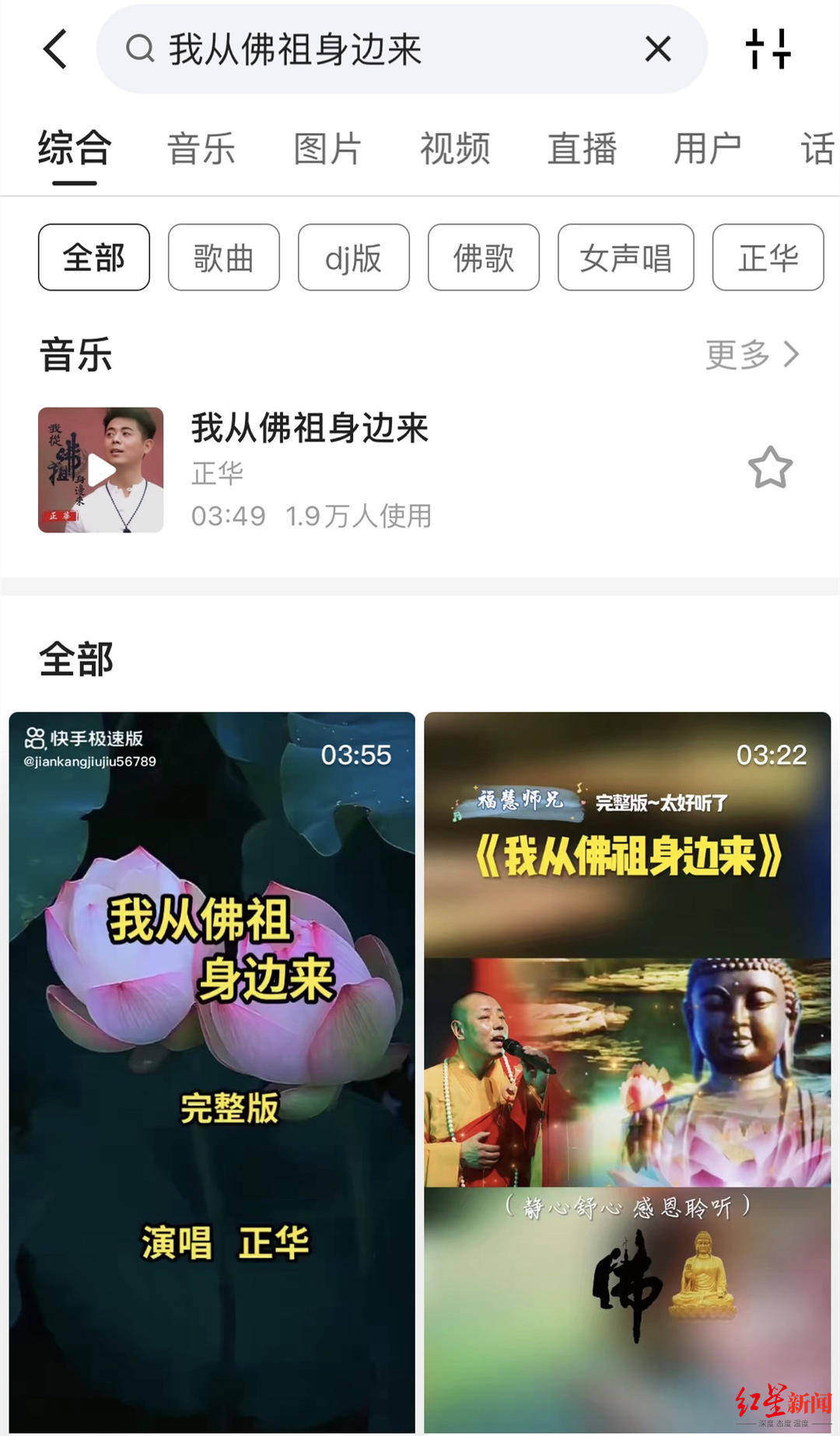Filter results by dj版 chip
Image resolution: width=840 pixels, height=1436 pixels.
[354, 257]
